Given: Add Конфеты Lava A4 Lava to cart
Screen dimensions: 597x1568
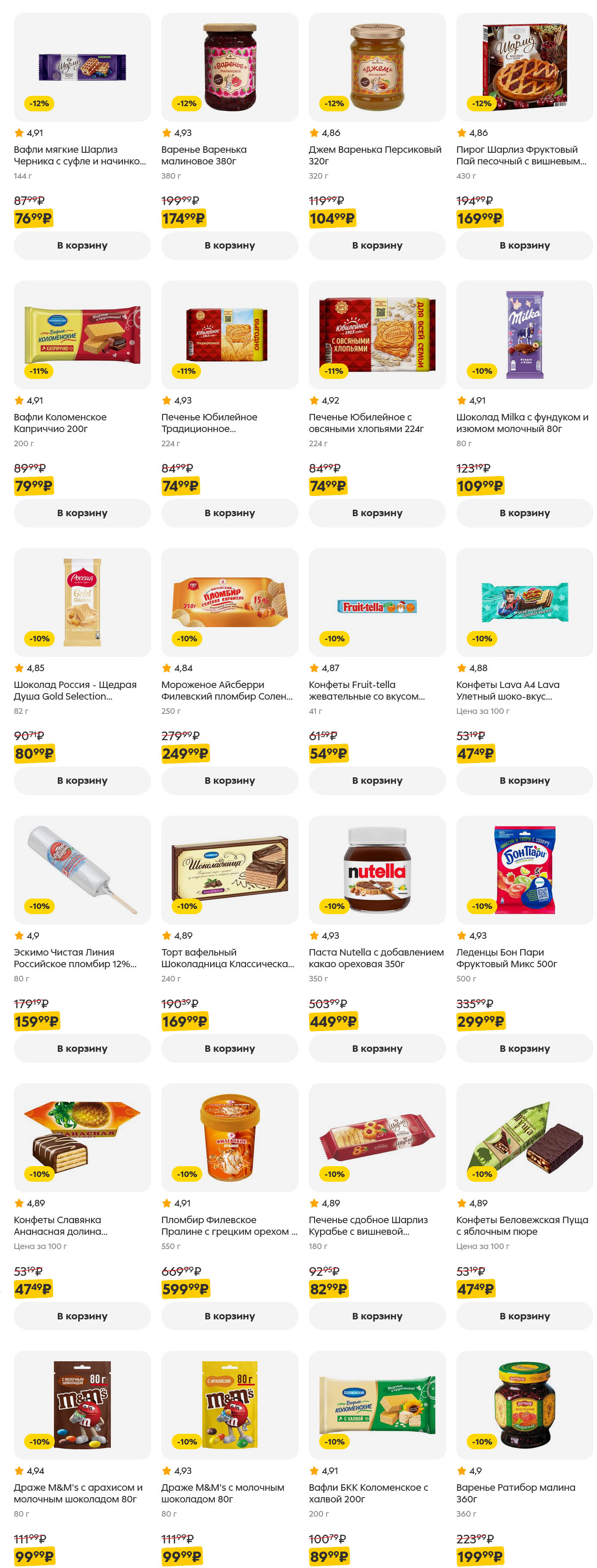Looking at the screenshot, I should pyautogui.click(x=524, y=780).
